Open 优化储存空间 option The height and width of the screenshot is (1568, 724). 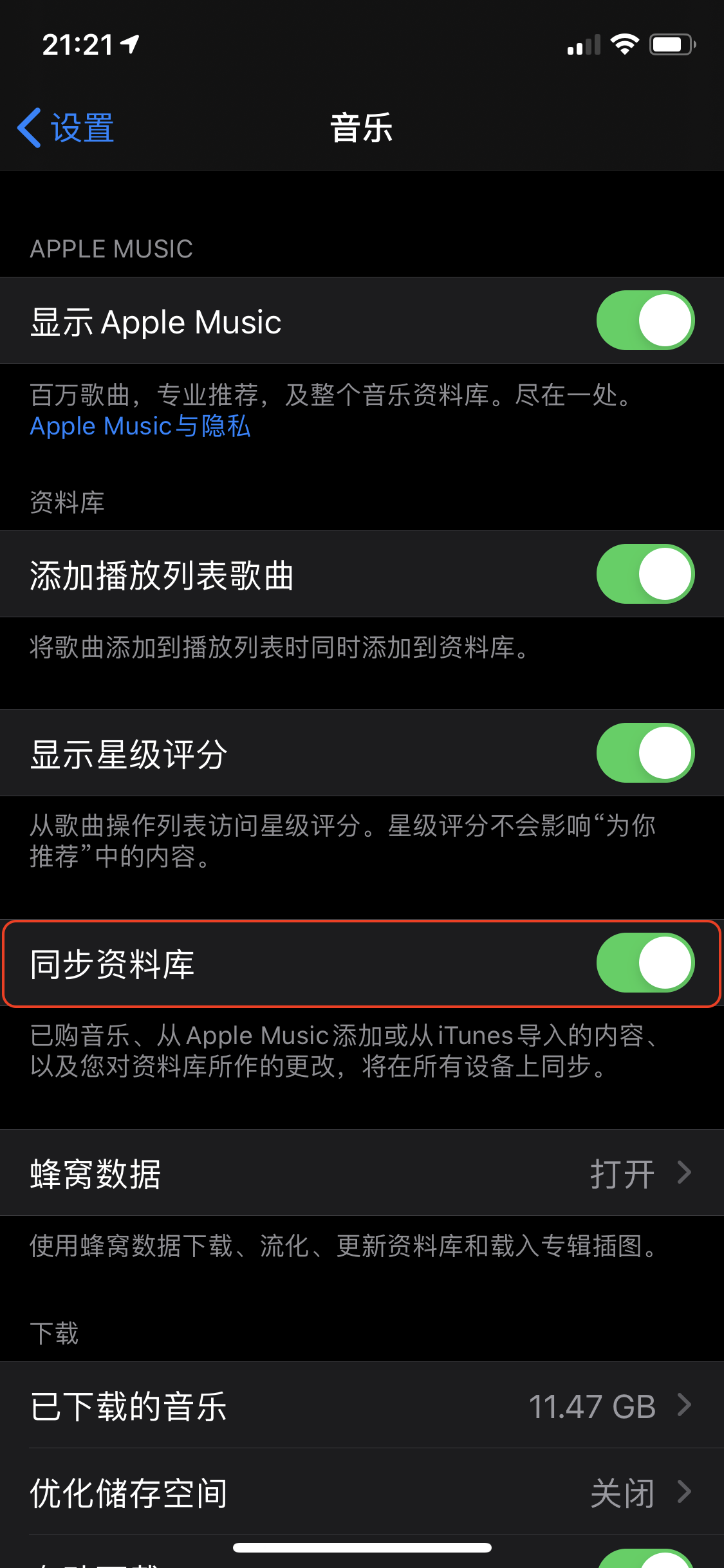(x=362, y=1492)
